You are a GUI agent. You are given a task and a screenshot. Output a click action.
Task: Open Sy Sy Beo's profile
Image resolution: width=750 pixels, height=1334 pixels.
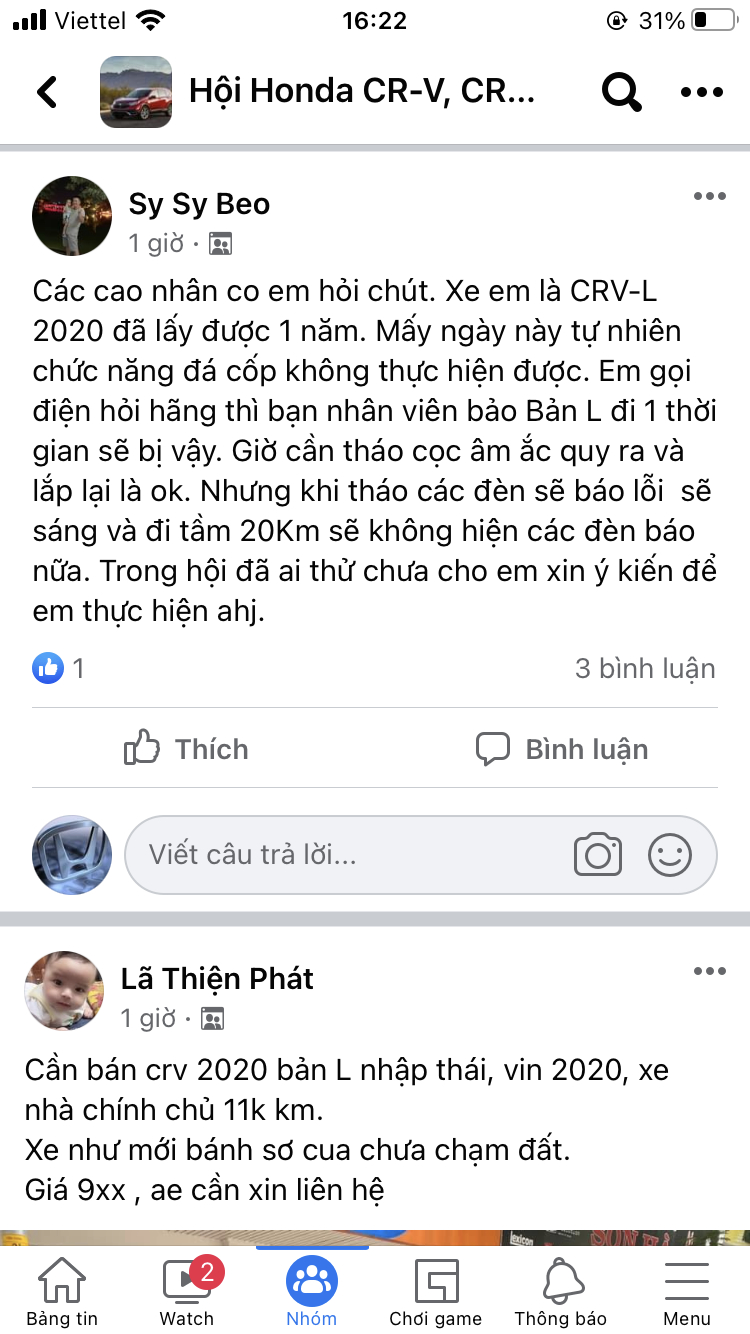pos(199,204)
